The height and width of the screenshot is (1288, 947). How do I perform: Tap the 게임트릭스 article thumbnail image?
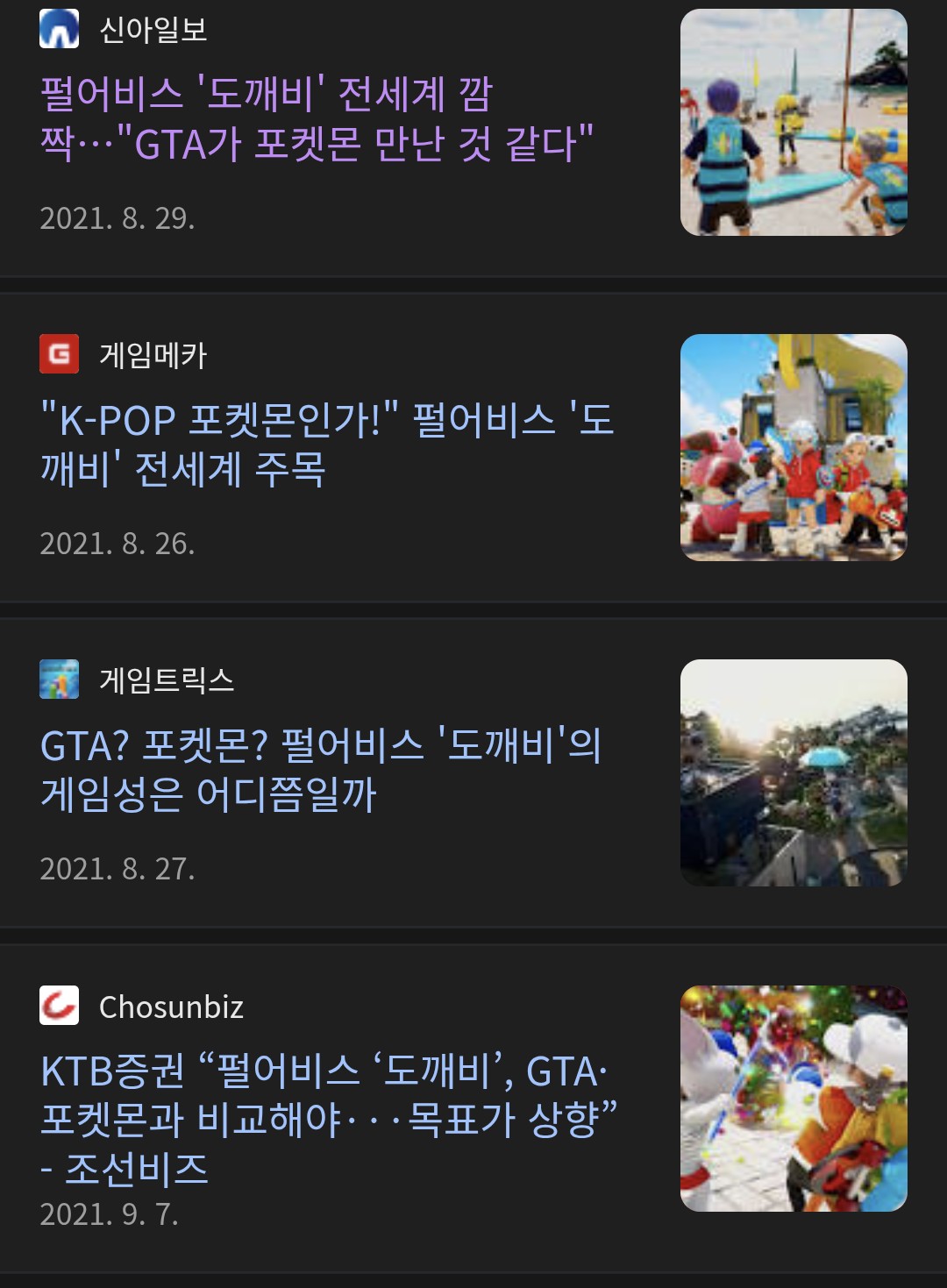coord(794,772)
